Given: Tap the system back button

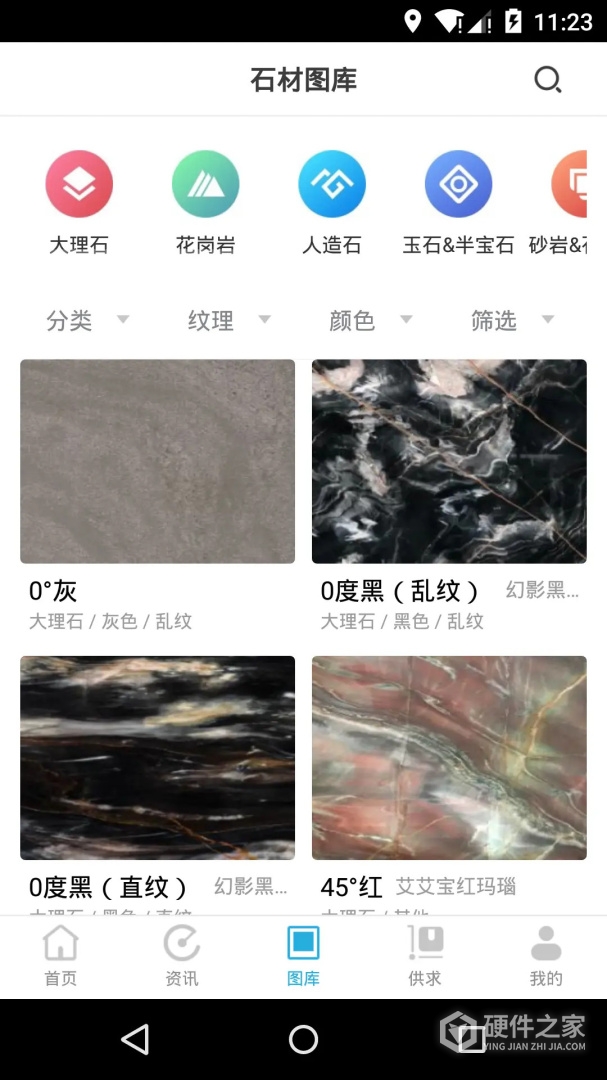Looking at the screenshot, I should (135, 1040).
